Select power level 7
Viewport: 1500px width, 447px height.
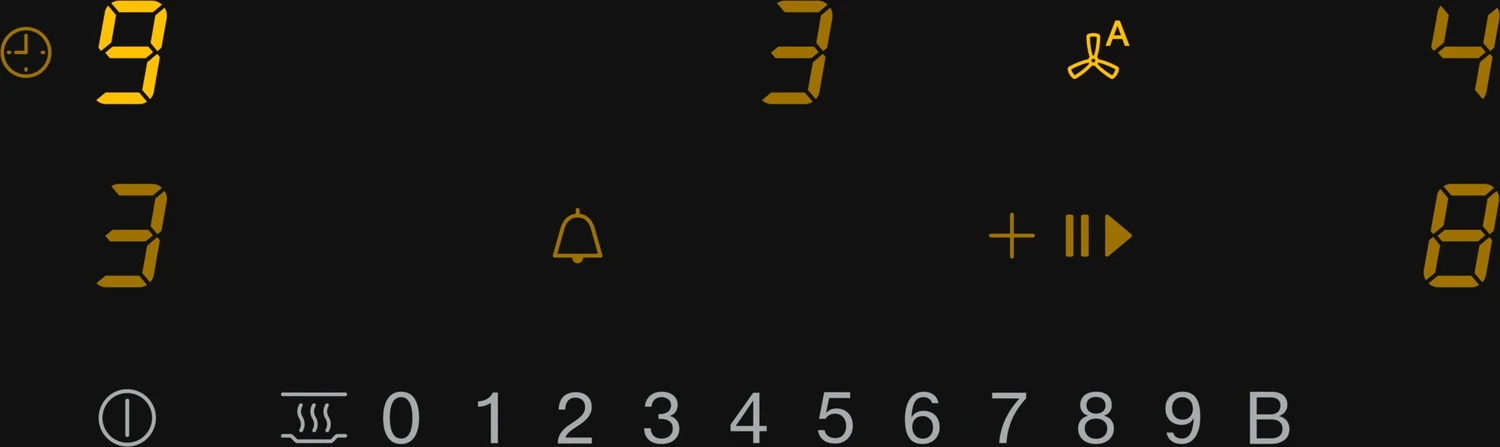click(1008, 418)
